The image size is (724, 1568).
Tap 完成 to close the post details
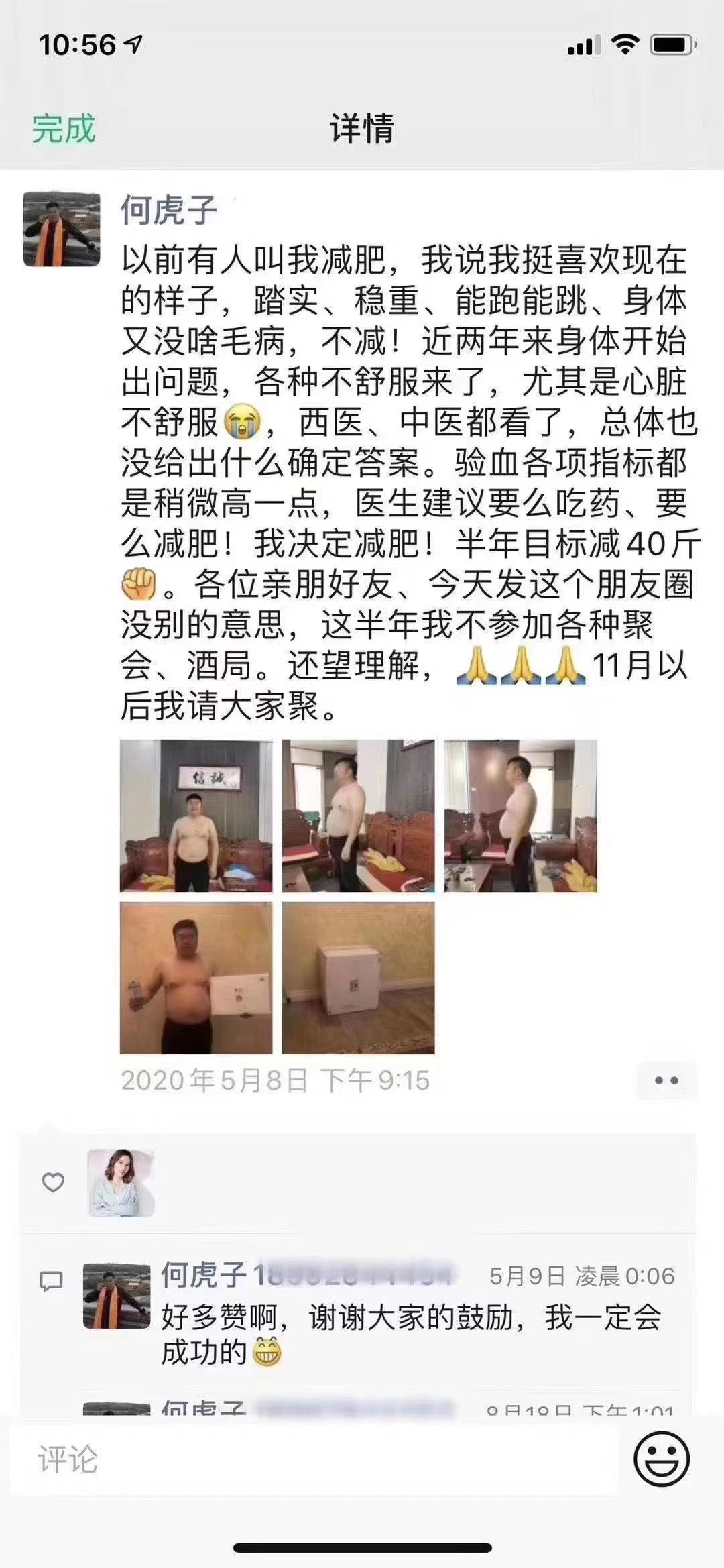(64, 128)
